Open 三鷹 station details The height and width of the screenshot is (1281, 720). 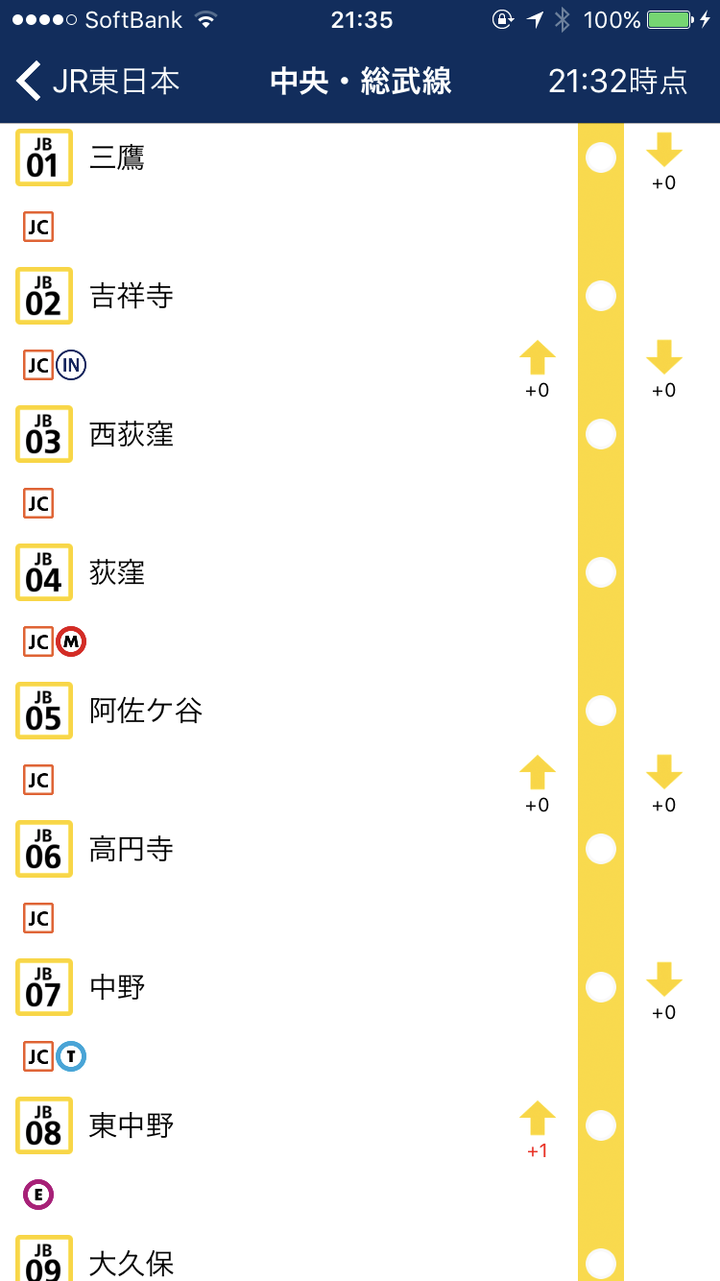tap(117, 158)
